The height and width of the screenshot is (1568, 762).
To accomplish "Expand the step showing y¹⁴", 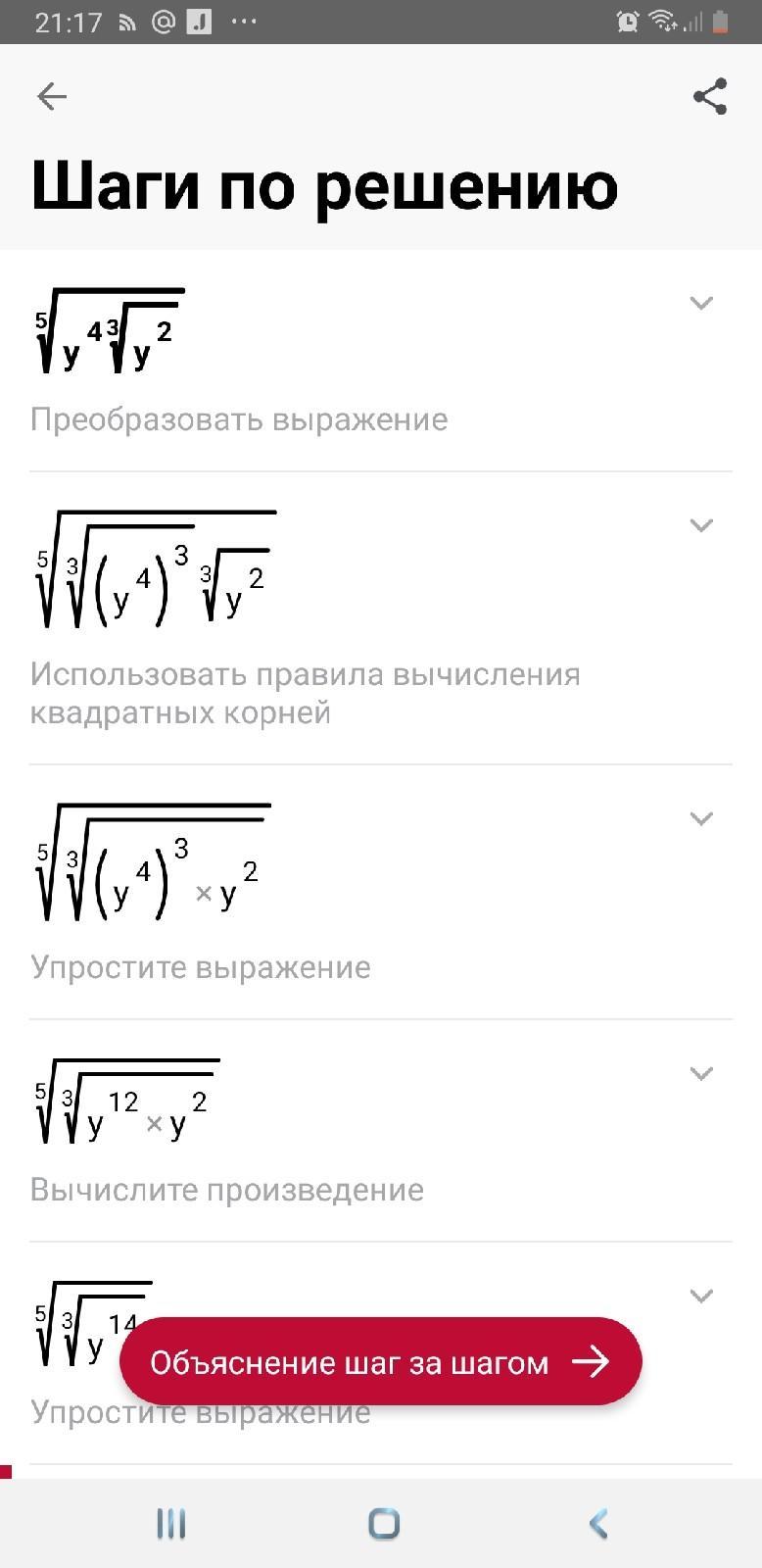I will (x=701, y=1296).
